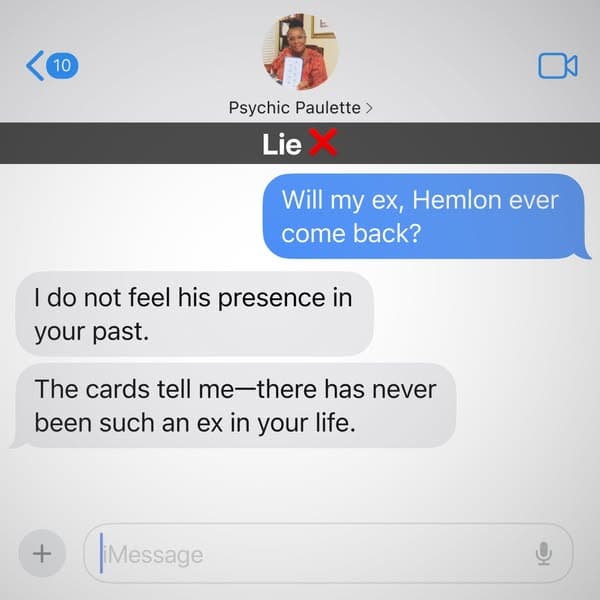The width and height of the screenshot is (600, 600).
Task: Tap the dictation microphone icon
Action: point(544,553)
